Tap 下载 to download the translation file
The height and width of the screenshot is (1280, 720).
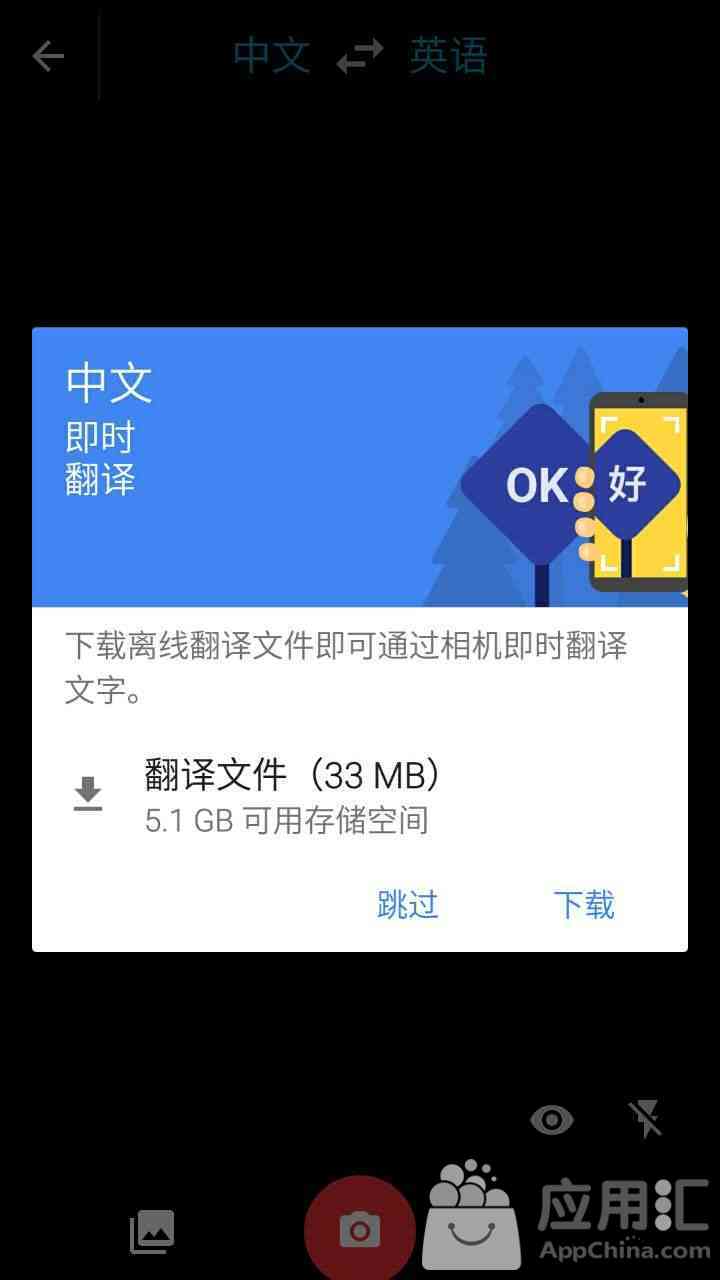tap(584, 904)
